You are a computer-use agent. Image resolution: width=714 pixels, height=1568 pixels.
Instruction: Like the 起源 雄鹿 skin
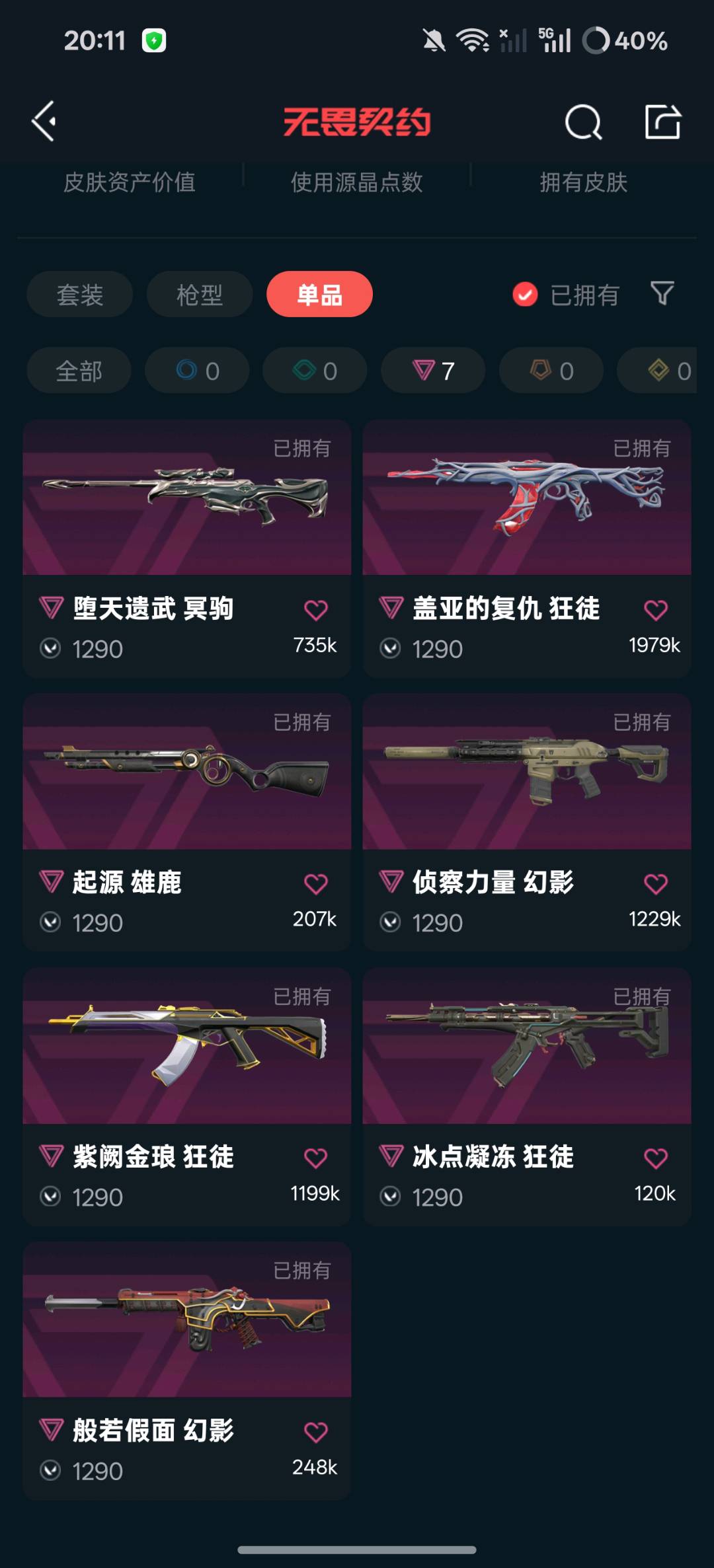click(x=315, y=884)
